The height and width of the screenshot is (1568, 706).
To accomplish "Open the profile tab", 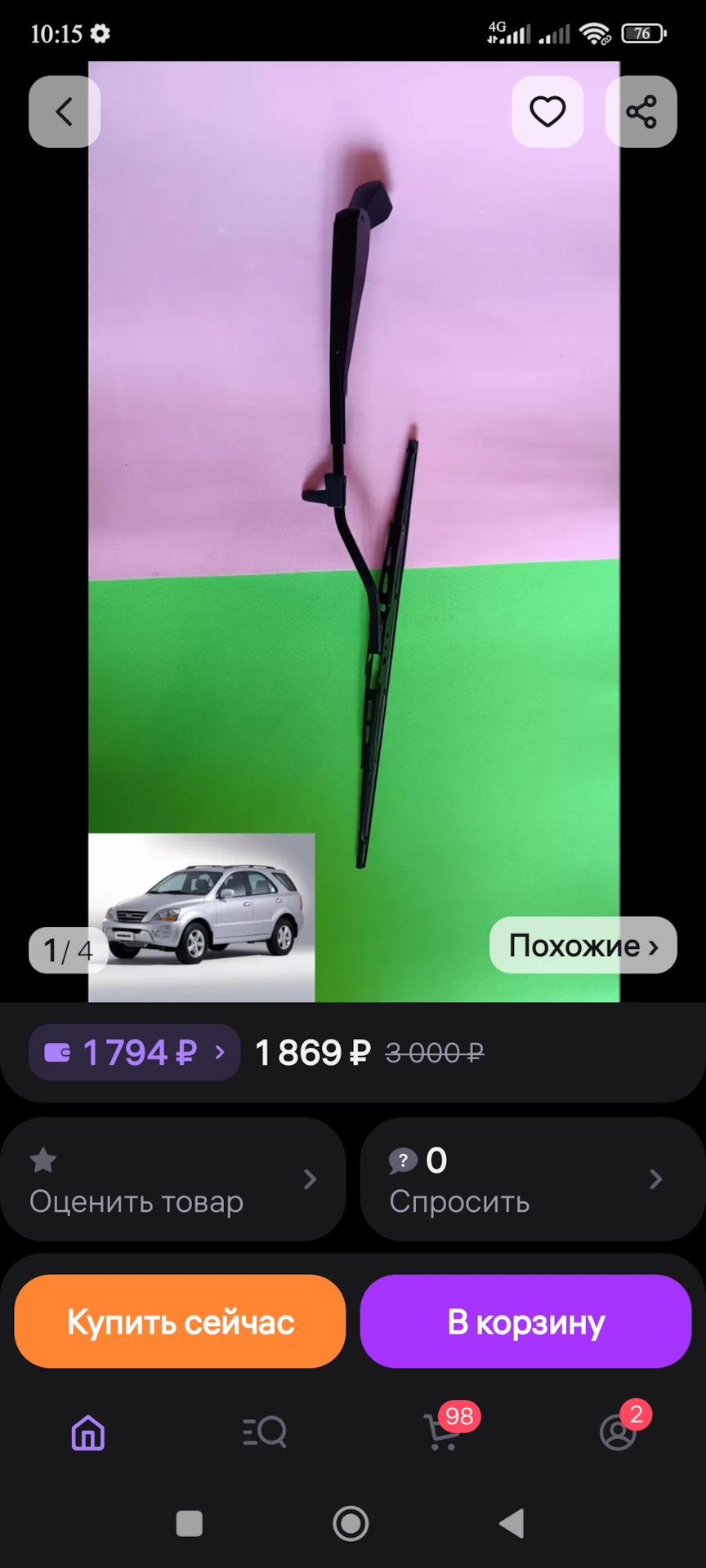I will 619,1432.
